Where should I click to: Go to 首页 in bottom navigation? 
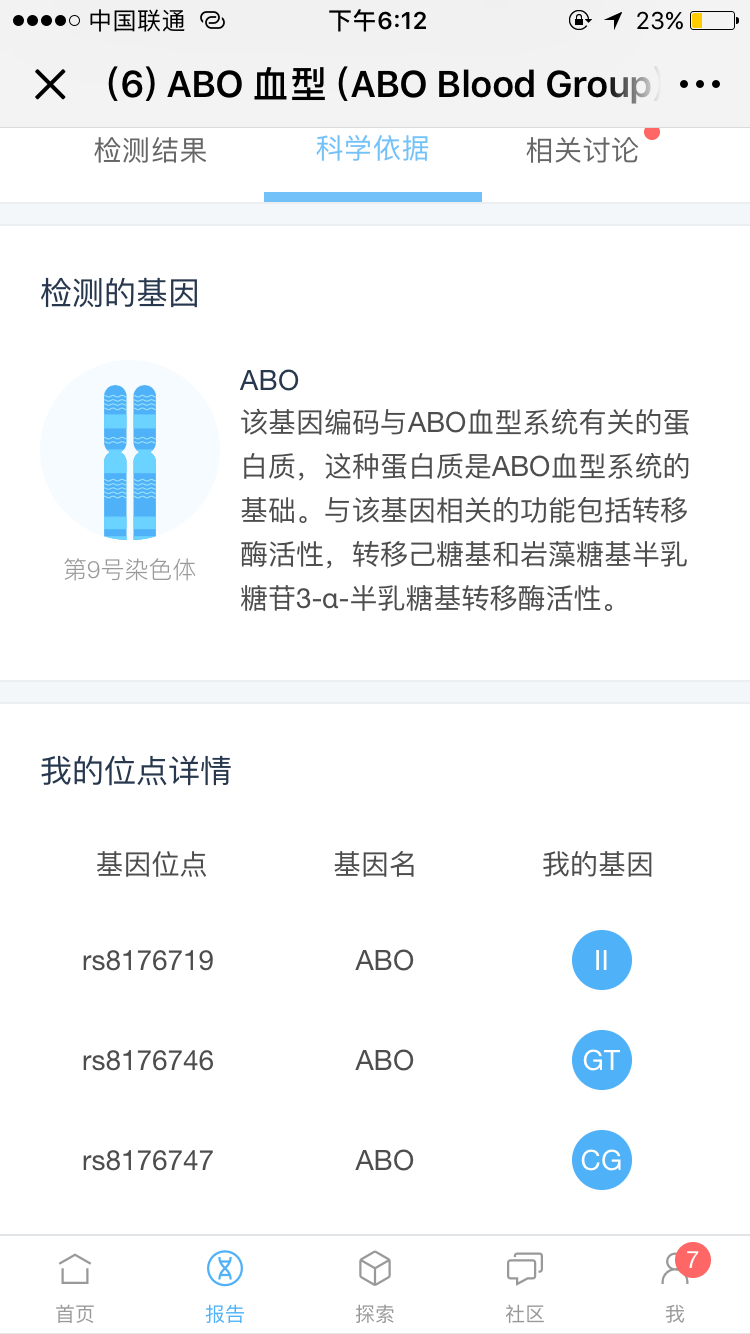click(75, 1285)
